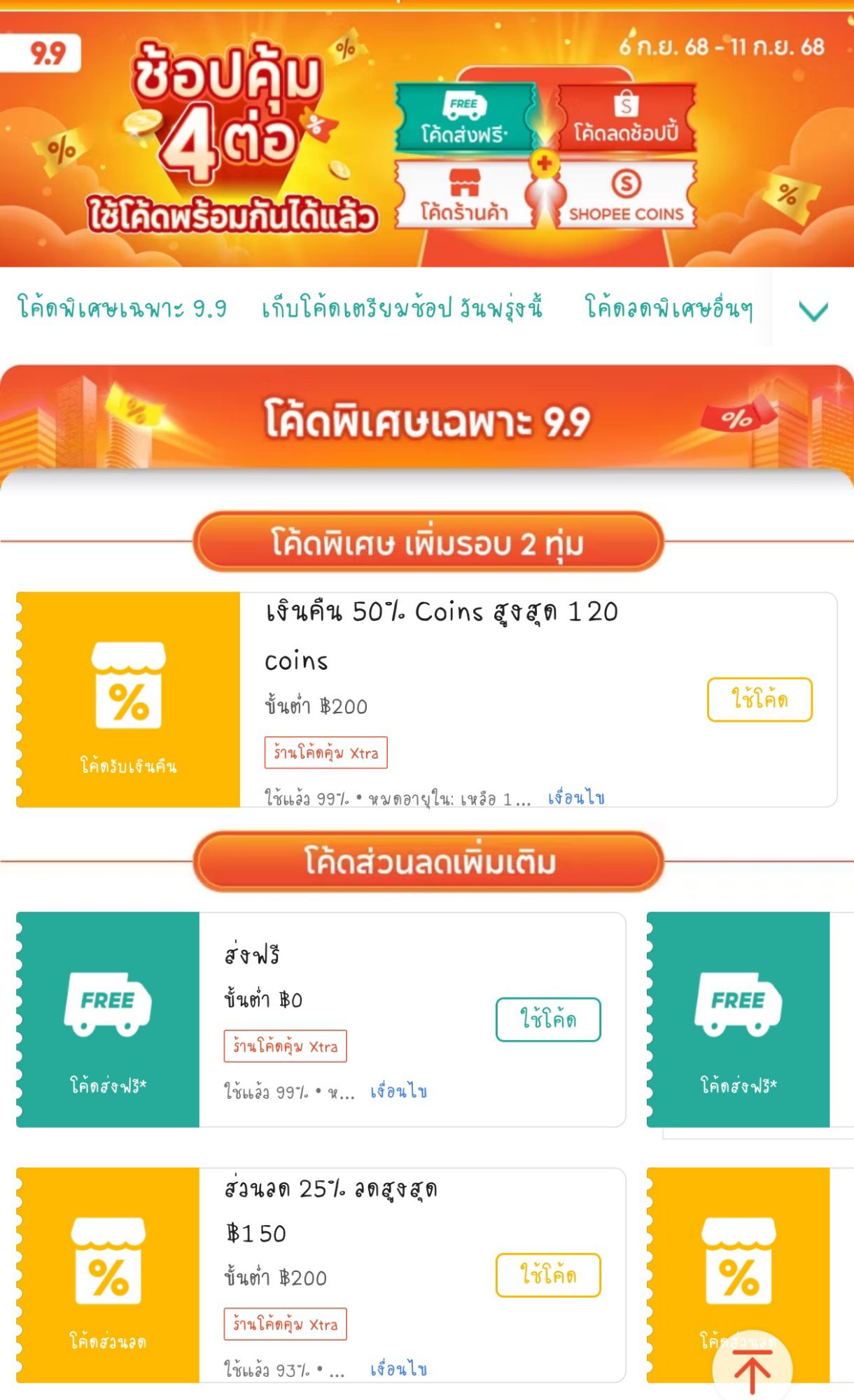The width and height of the screenshot is (854, 1400).
Task: View เงื่อนไข of ส่งฟรี voucher
Action: pos(398,1091)
